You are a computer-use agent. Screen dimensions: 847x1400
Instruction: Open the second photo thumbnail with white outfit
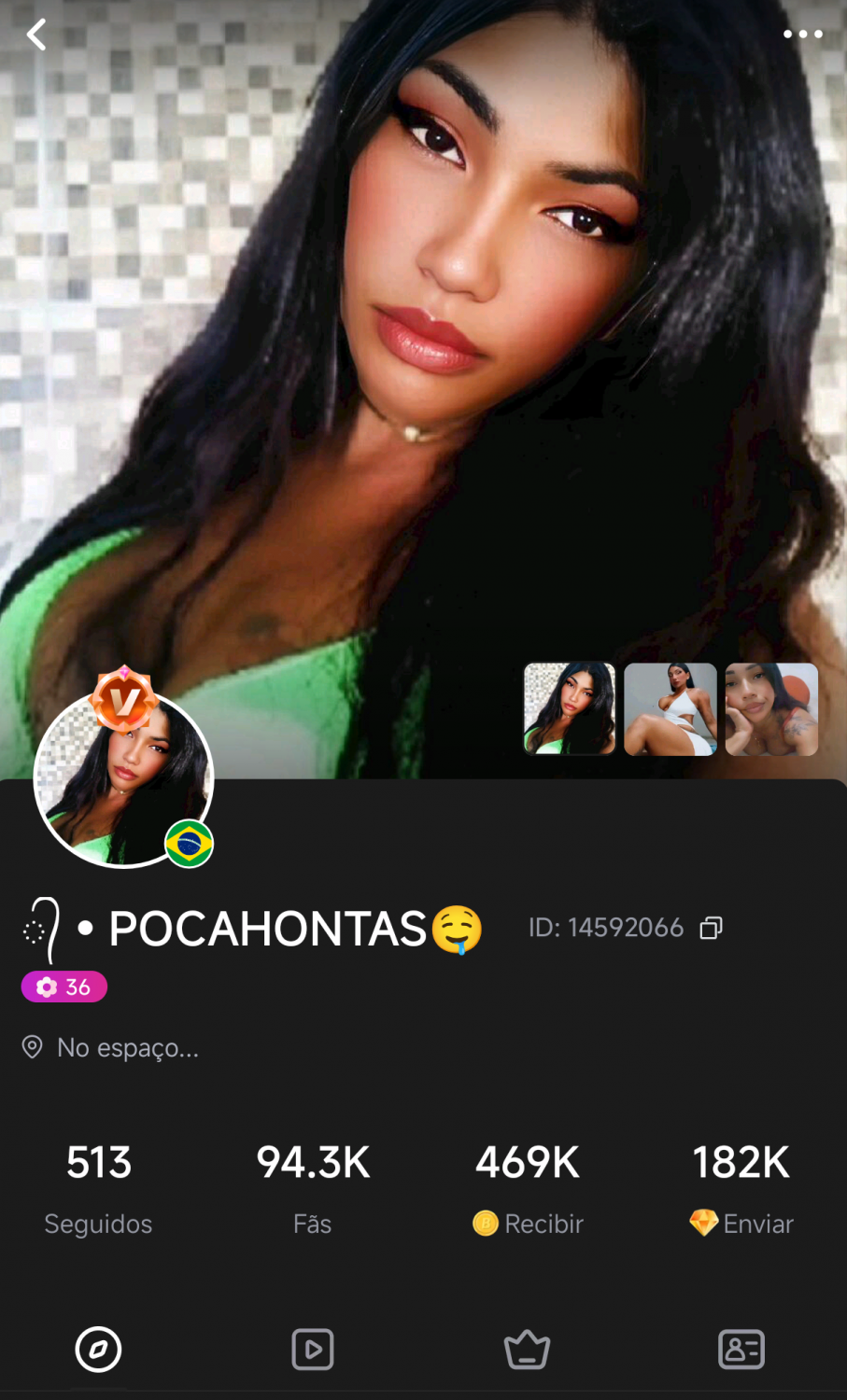[671, 709]
